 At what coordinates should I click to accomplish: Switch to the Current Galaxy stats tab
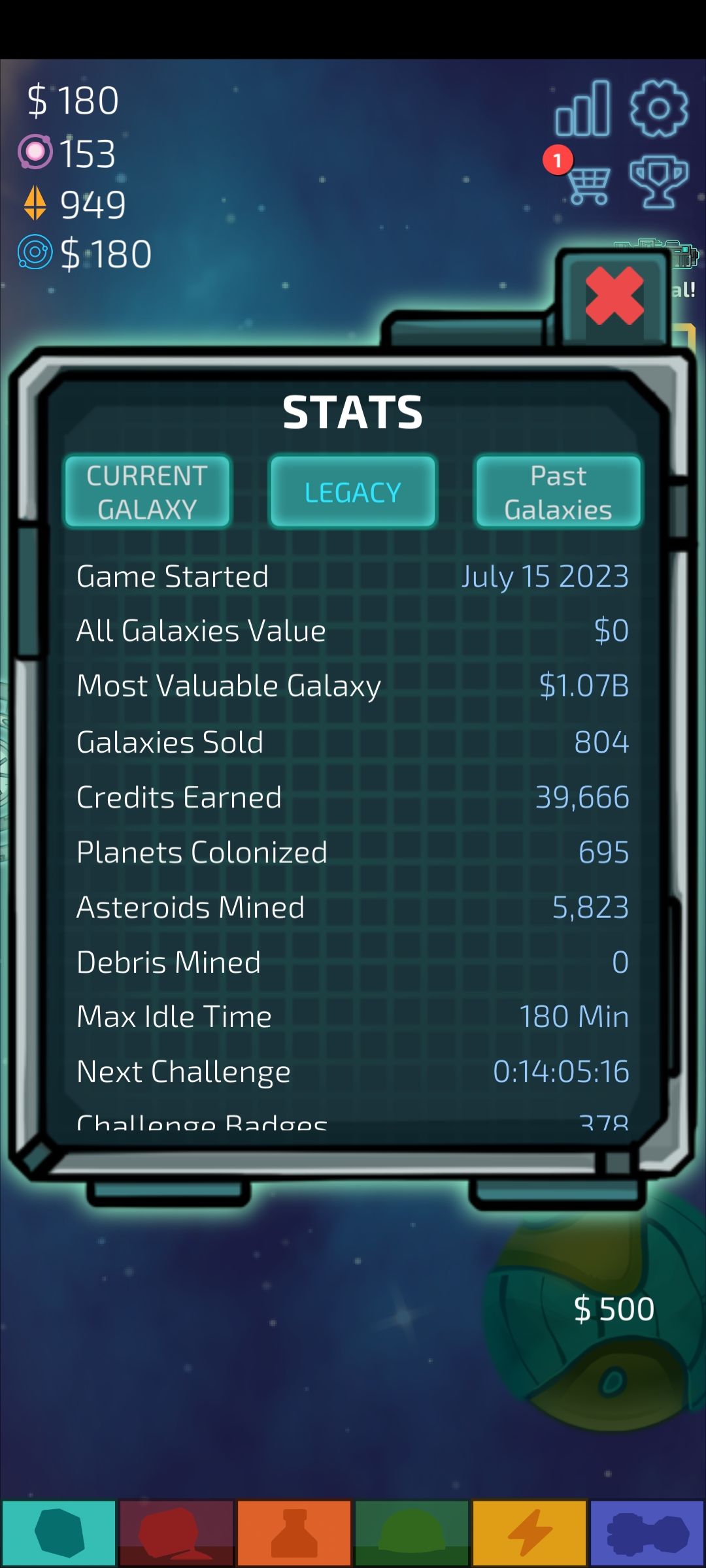coord(147,492)
